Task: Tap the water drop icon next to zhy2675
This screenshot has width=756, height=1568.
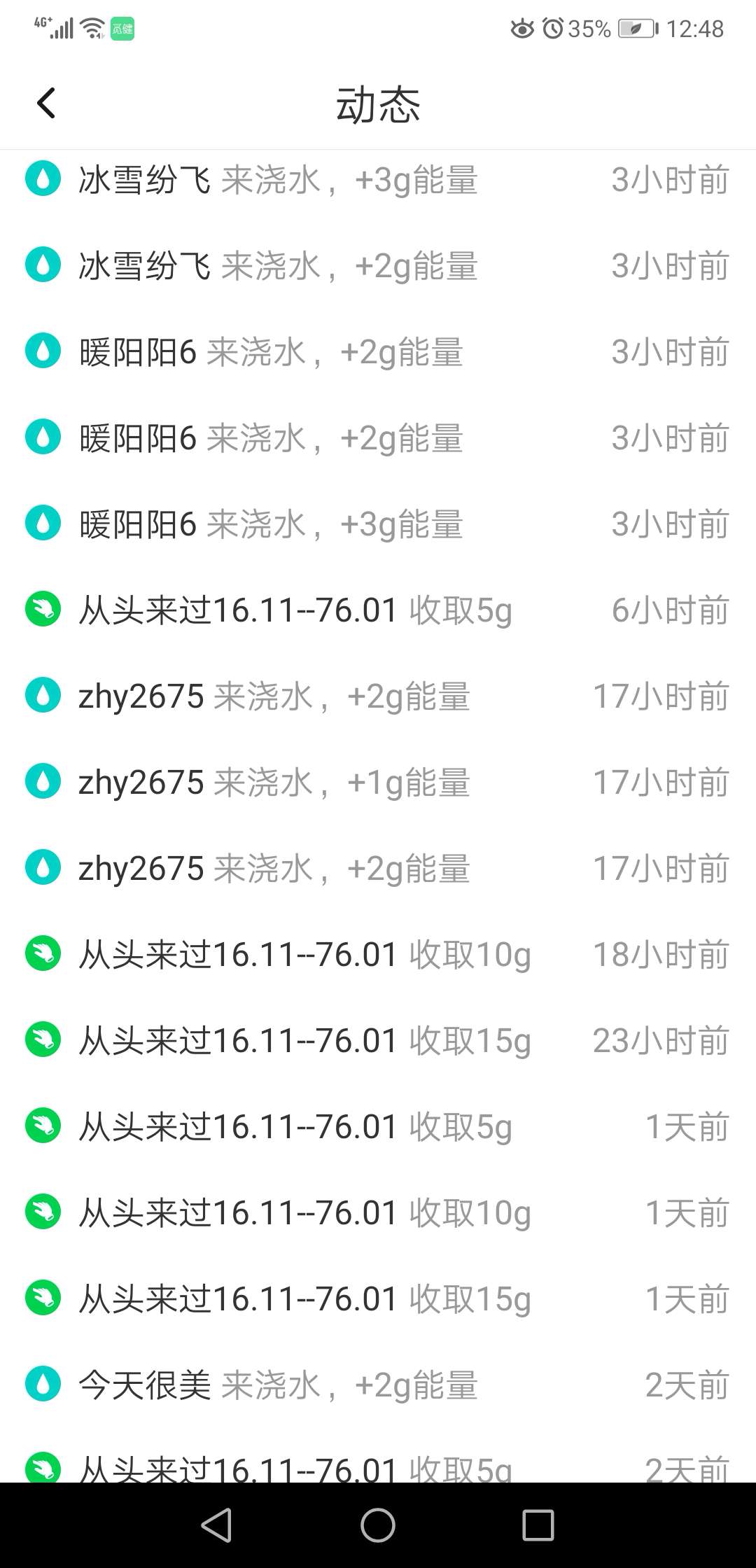Action: (x=42, y=696)
